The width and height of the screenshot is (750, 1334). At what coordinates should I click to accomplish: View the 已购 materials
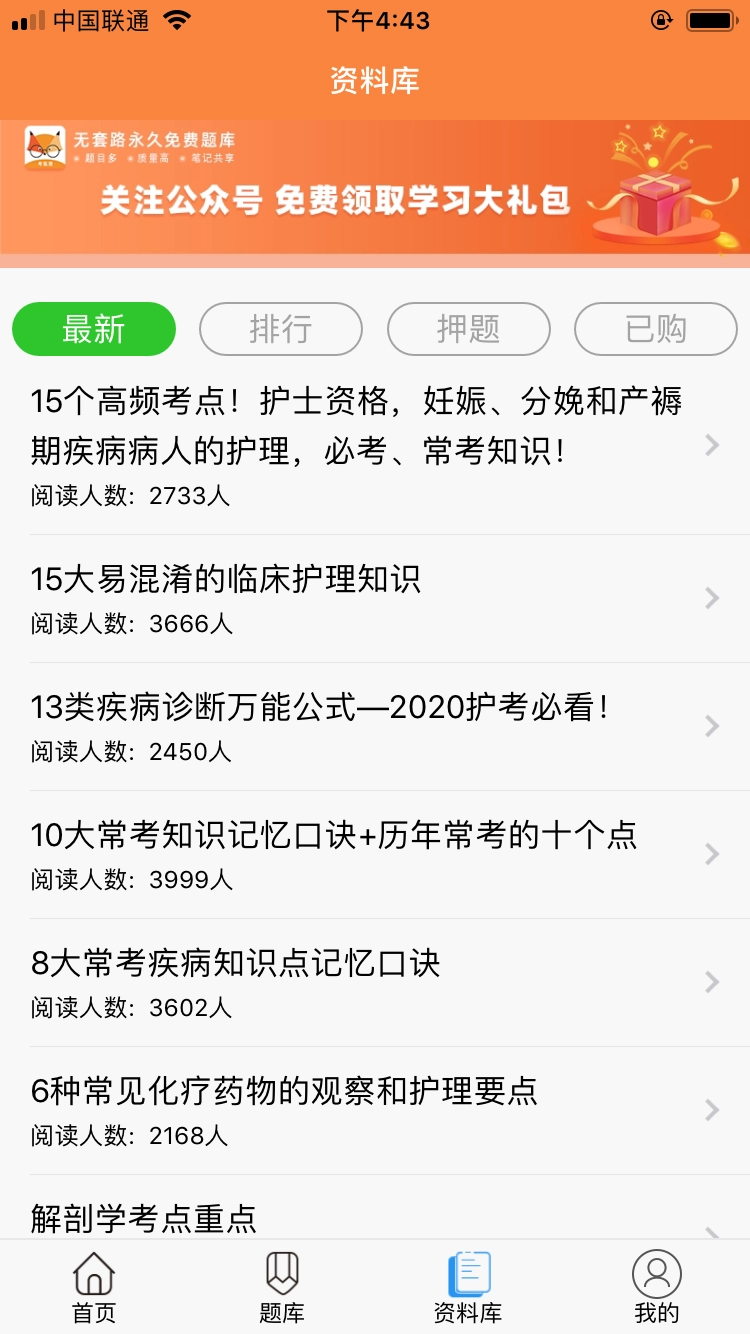tap(655, 329)
